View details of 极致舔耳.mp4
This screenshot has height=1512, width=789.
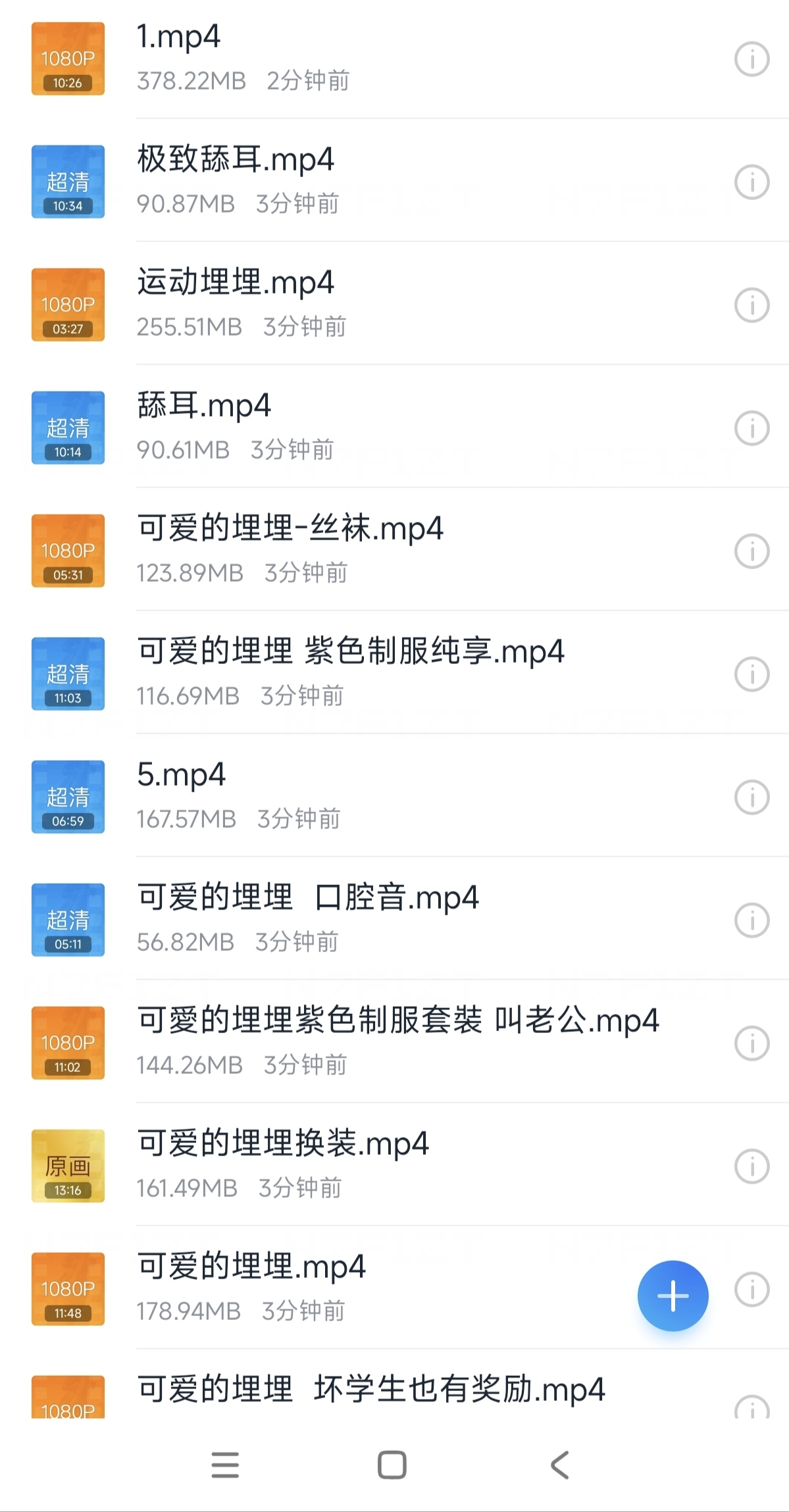[751, 182]
